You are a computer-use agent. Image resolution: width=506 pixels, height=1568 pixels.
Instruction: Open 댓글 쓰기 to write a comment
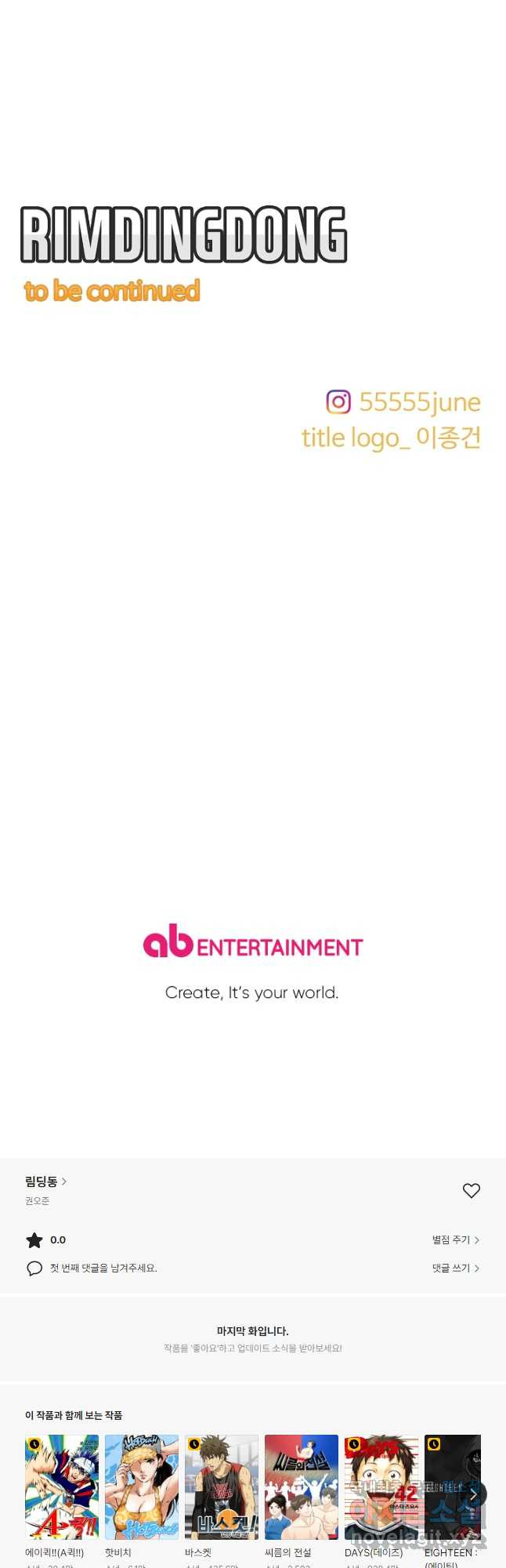455,1268
